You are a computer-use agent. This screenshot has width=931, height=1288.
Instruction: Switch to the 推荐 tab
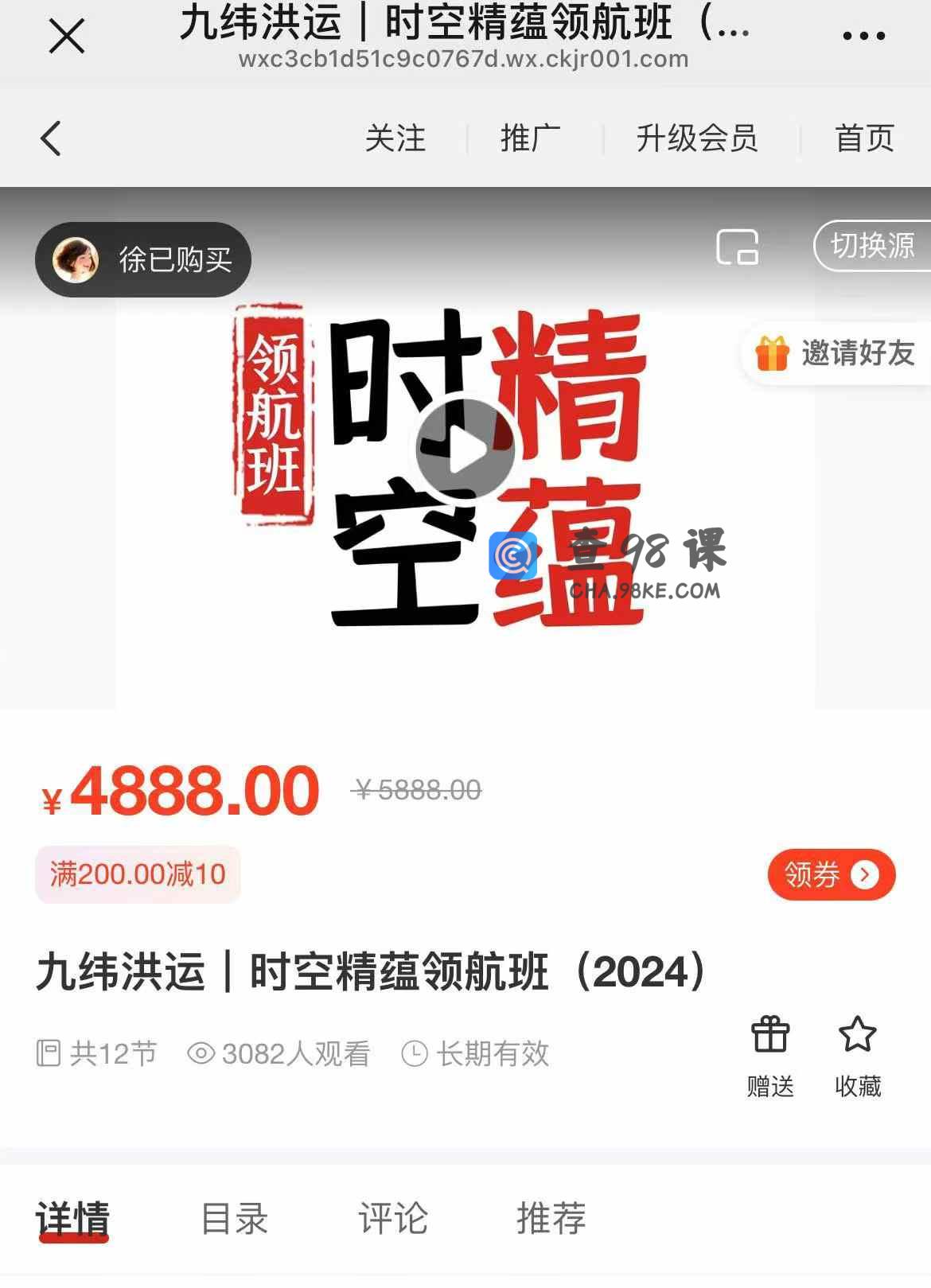[551, 1218]
